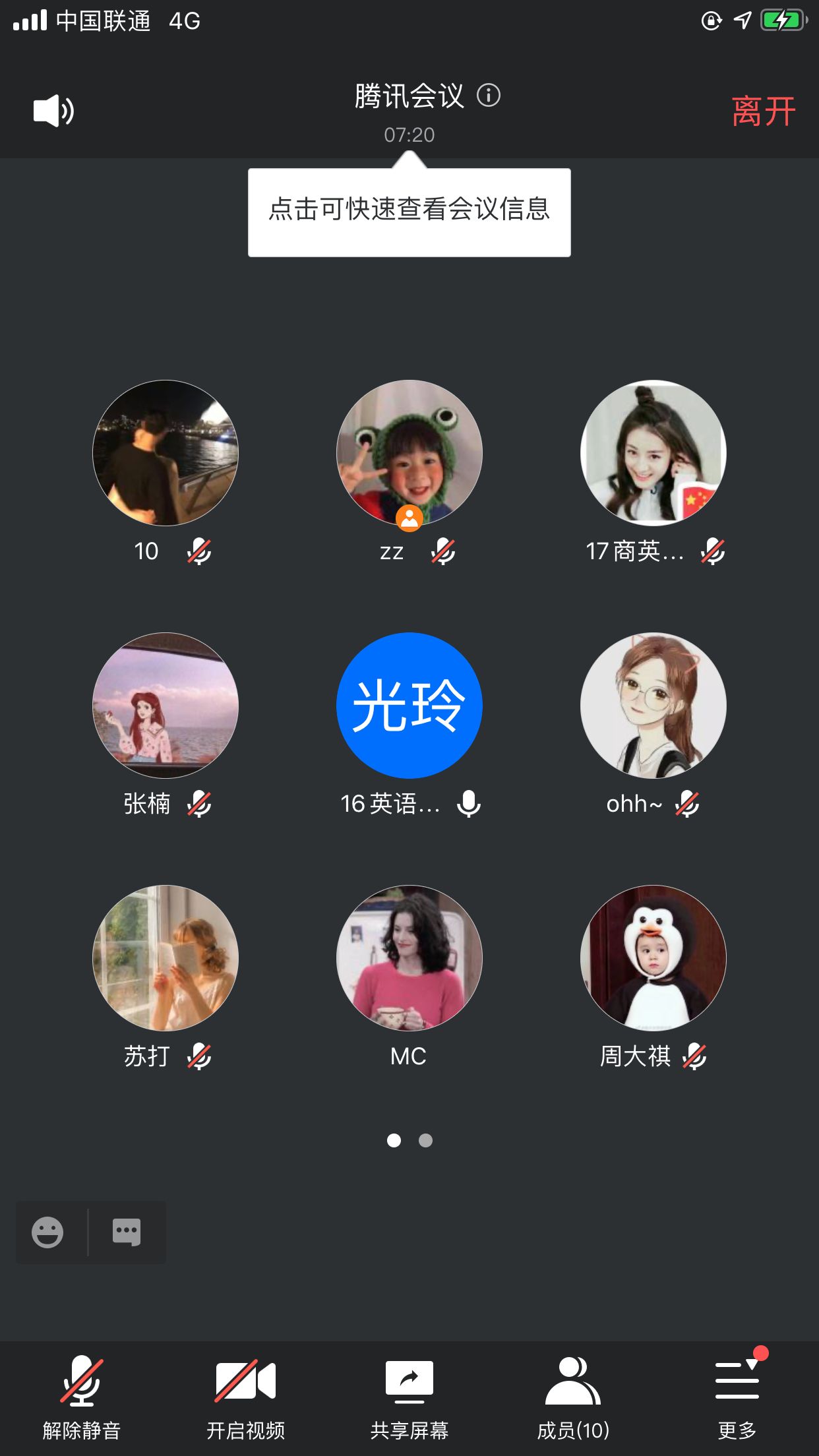Open meeting info icon beside 腾讯会议

click(x=489, y=96)
